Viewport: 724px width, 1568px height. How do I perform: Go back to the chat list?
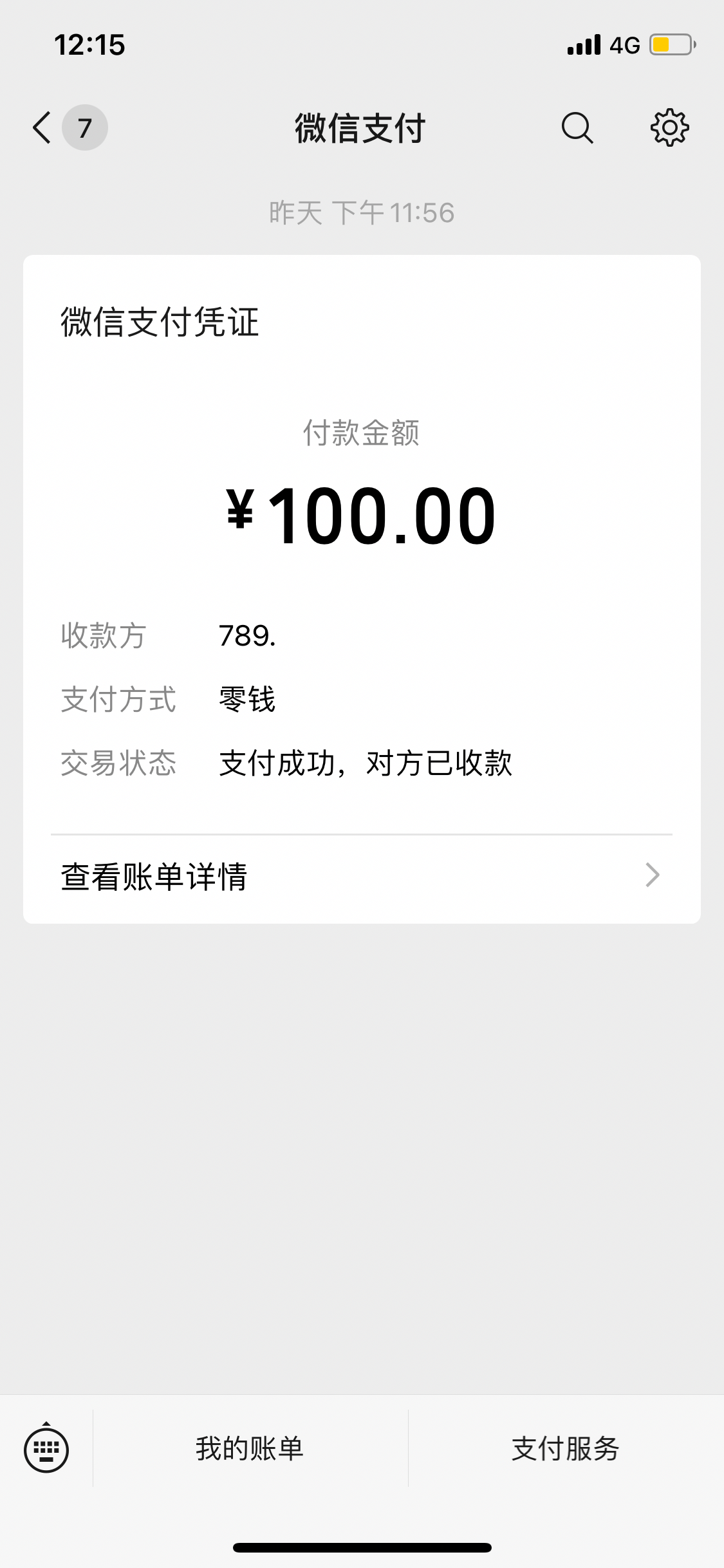(x=42, y=127)
